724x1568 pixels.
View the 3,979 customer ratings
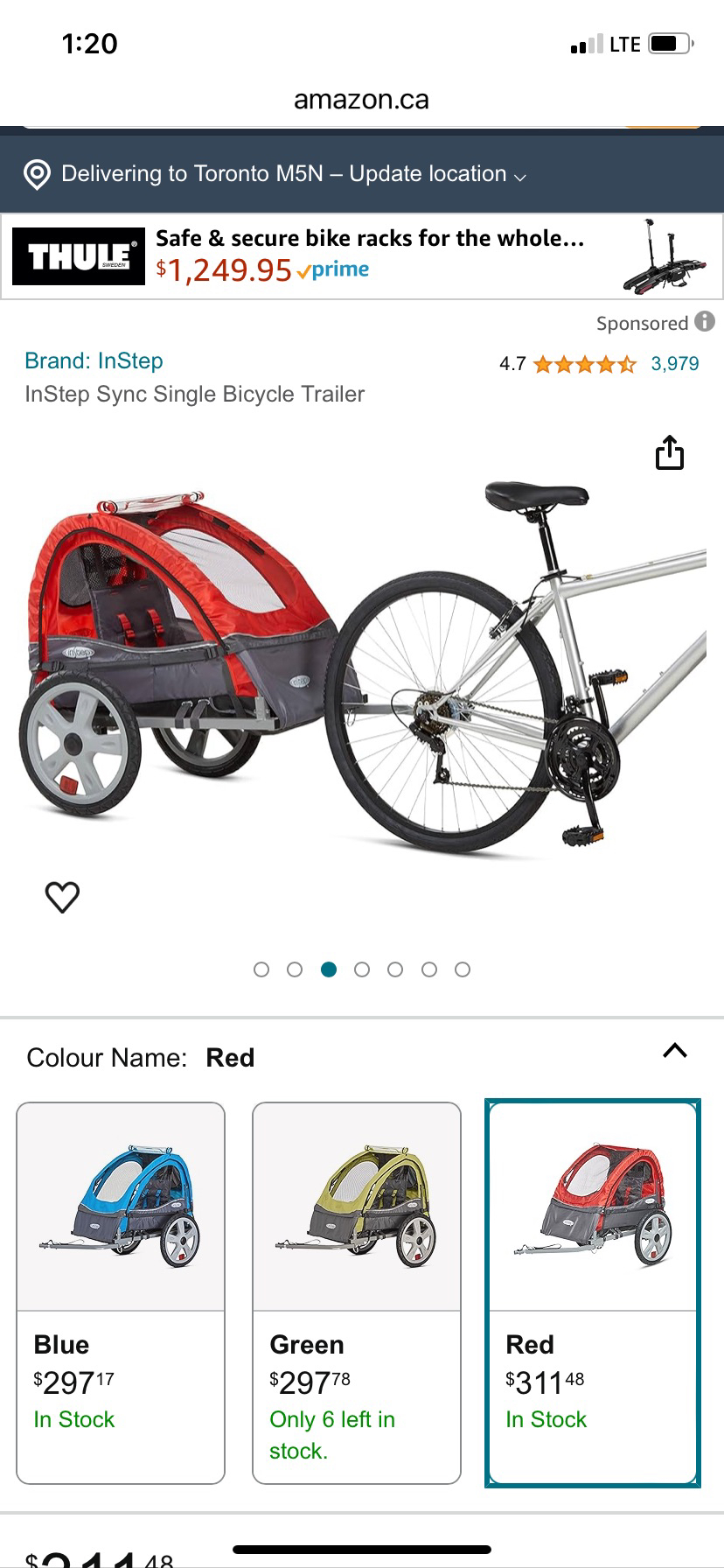(x=673, y=362)
